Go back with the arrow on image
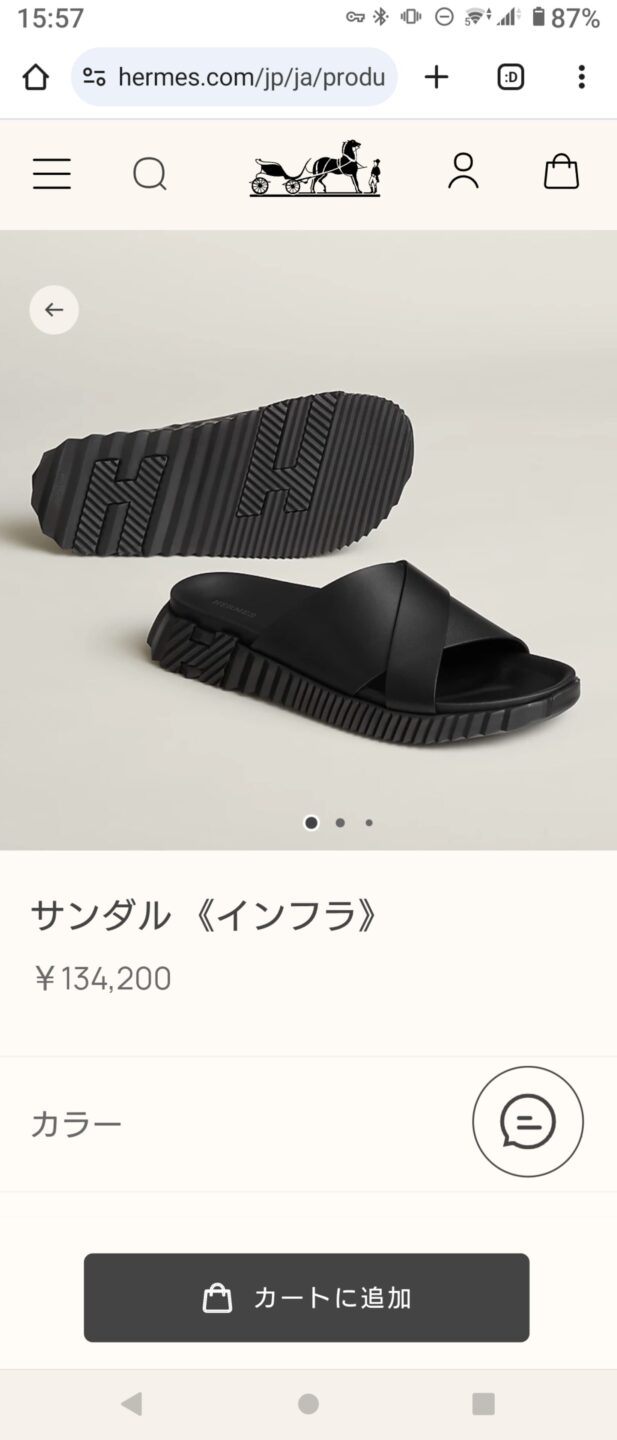617x1440 pixels. (54, 310)
